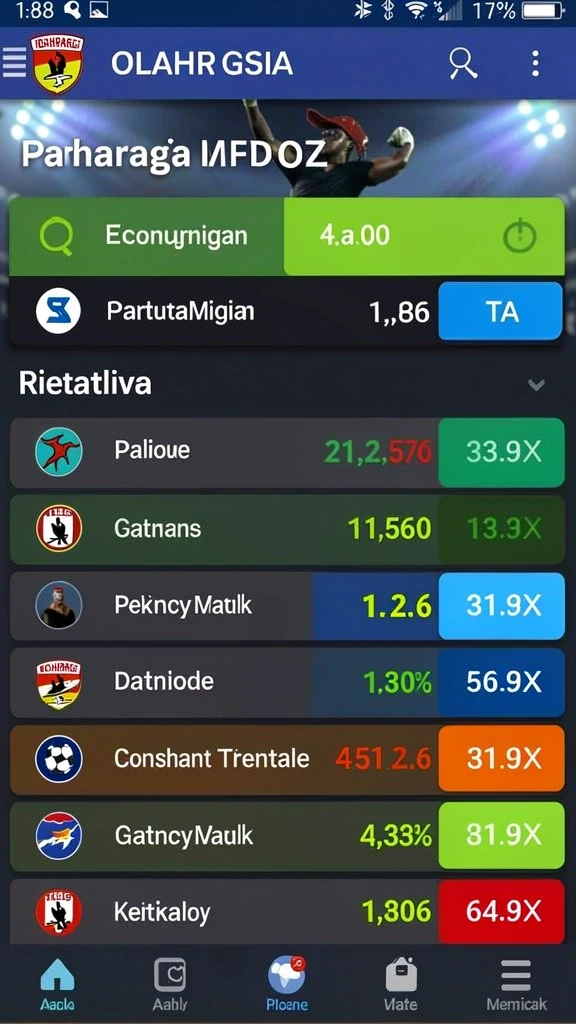Go to the Aacla home tab
Screen dimensions: 576x1024
(57, 984)
